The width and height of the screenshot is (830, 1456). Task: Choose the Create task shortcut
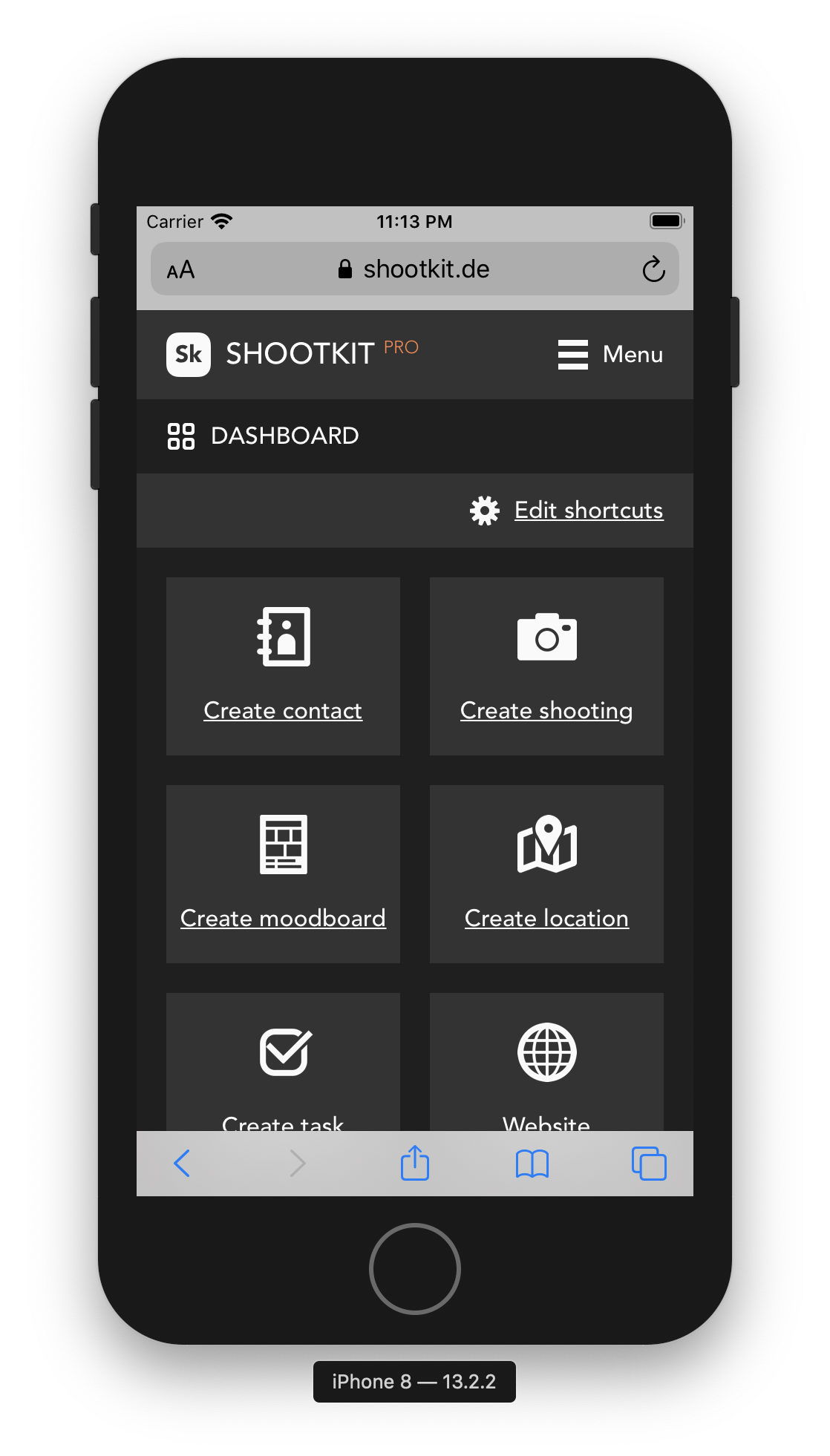283,1069
